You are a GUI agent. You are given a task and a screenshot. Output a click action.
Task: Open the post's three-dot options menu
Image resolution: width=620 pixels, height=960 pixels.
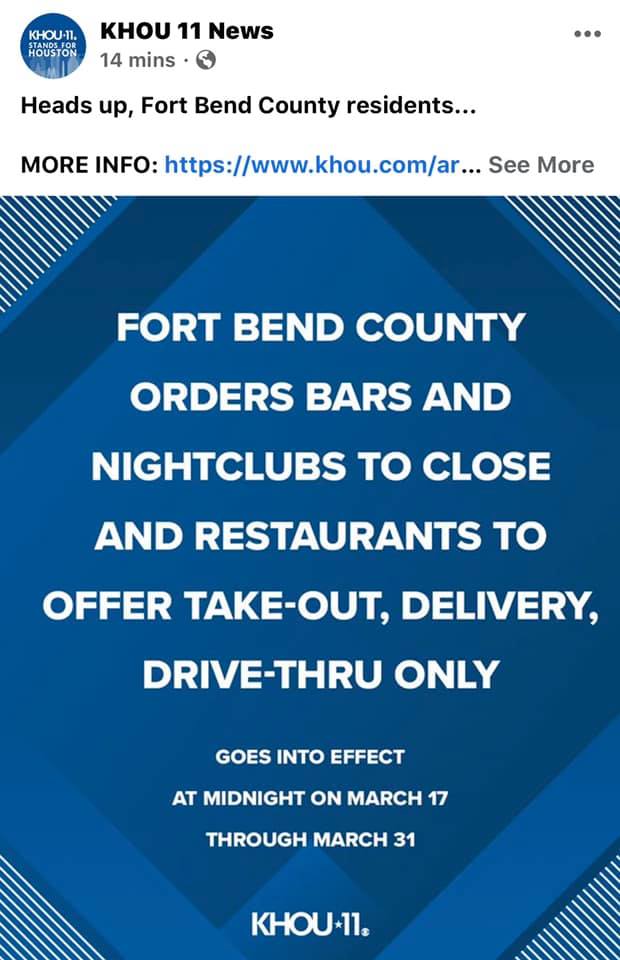(x=587, y=34)
